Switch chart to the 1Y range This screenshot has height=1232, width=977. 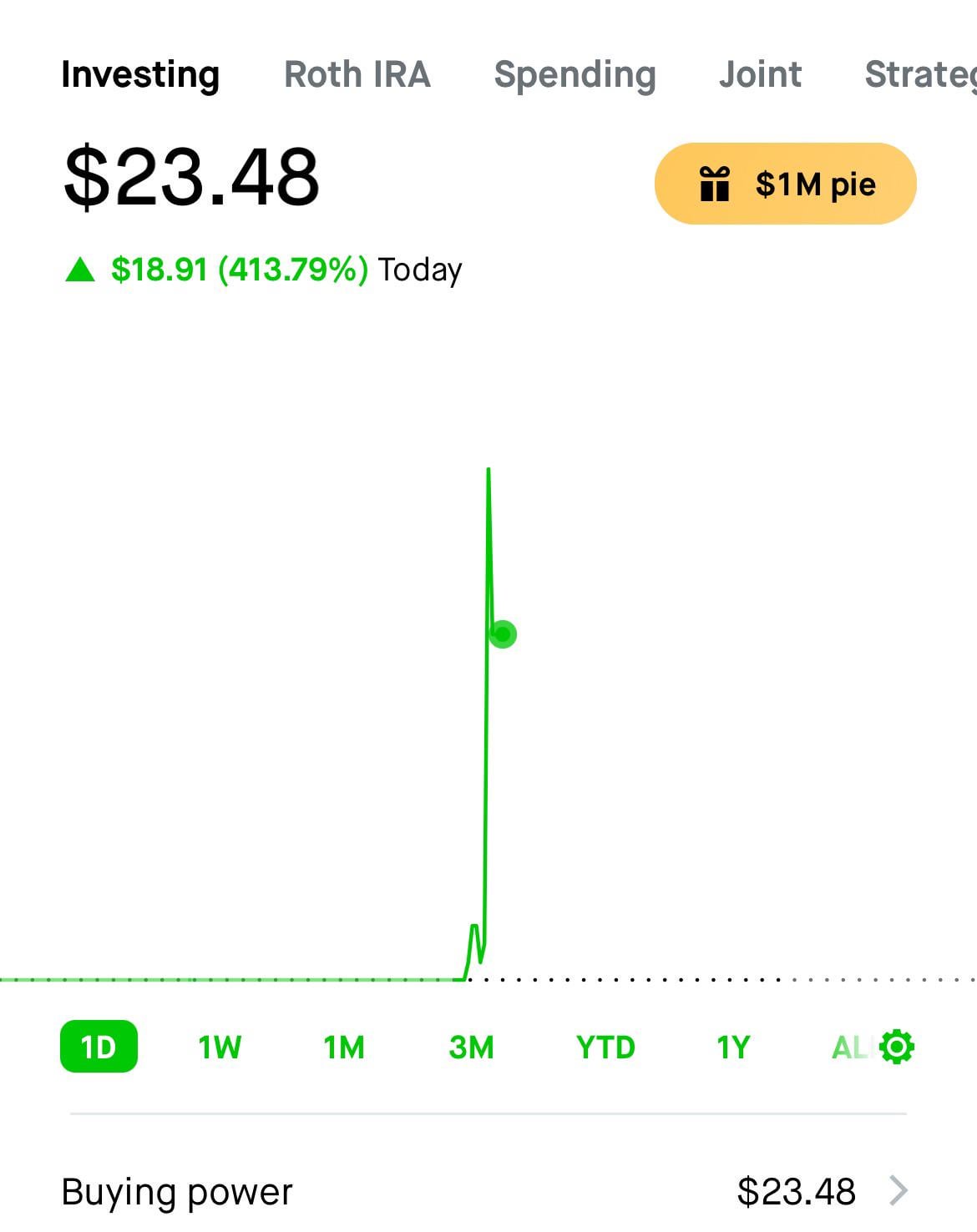(733, 1047)
